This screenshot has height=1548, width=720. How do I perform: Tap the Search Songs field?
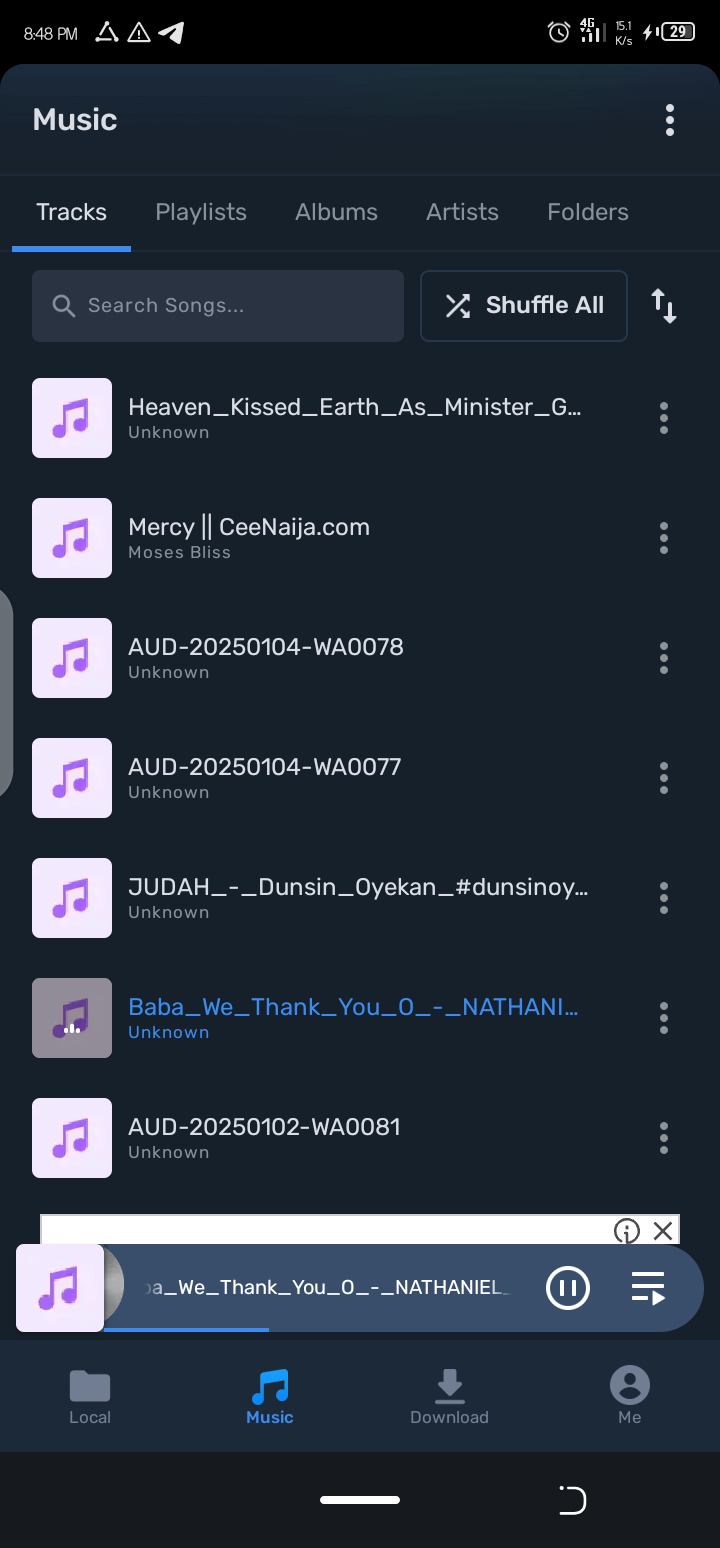click(x=218, y=306)
